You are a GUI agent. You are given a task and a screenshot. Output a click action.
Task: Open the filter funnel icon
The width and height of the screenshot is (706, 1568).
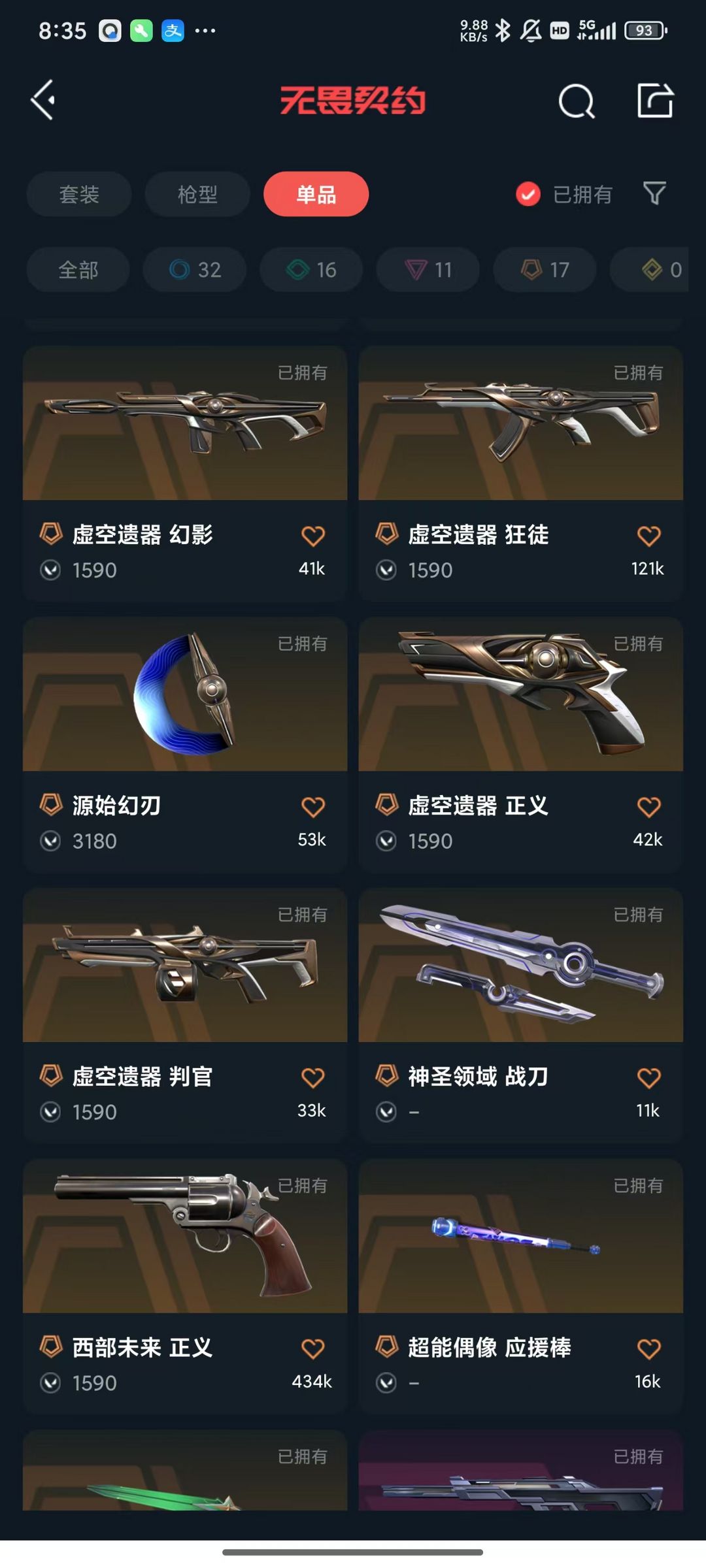click(654, 193)
